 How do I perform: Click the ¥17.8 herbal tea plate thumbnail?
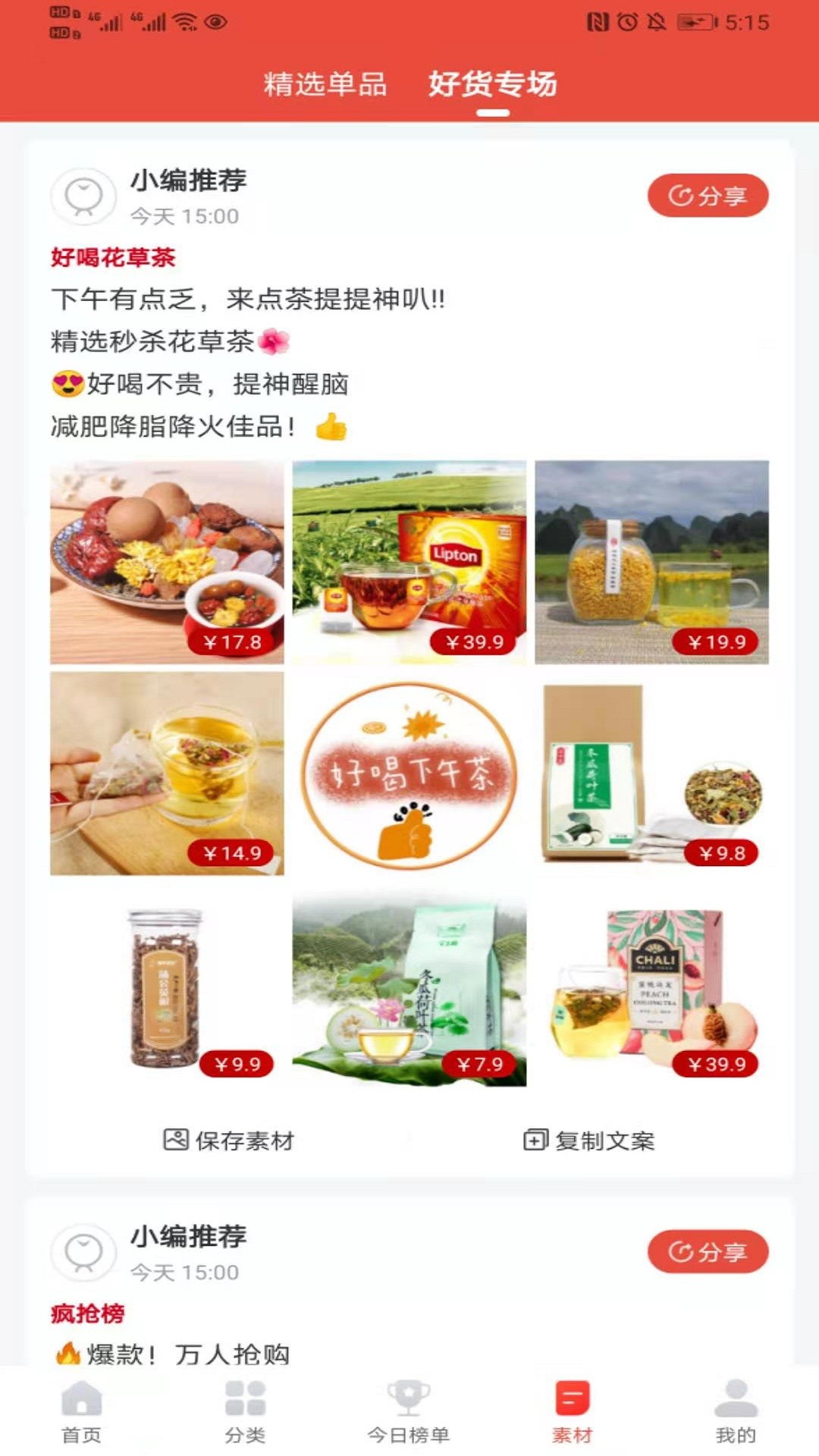tap(167, 561)
